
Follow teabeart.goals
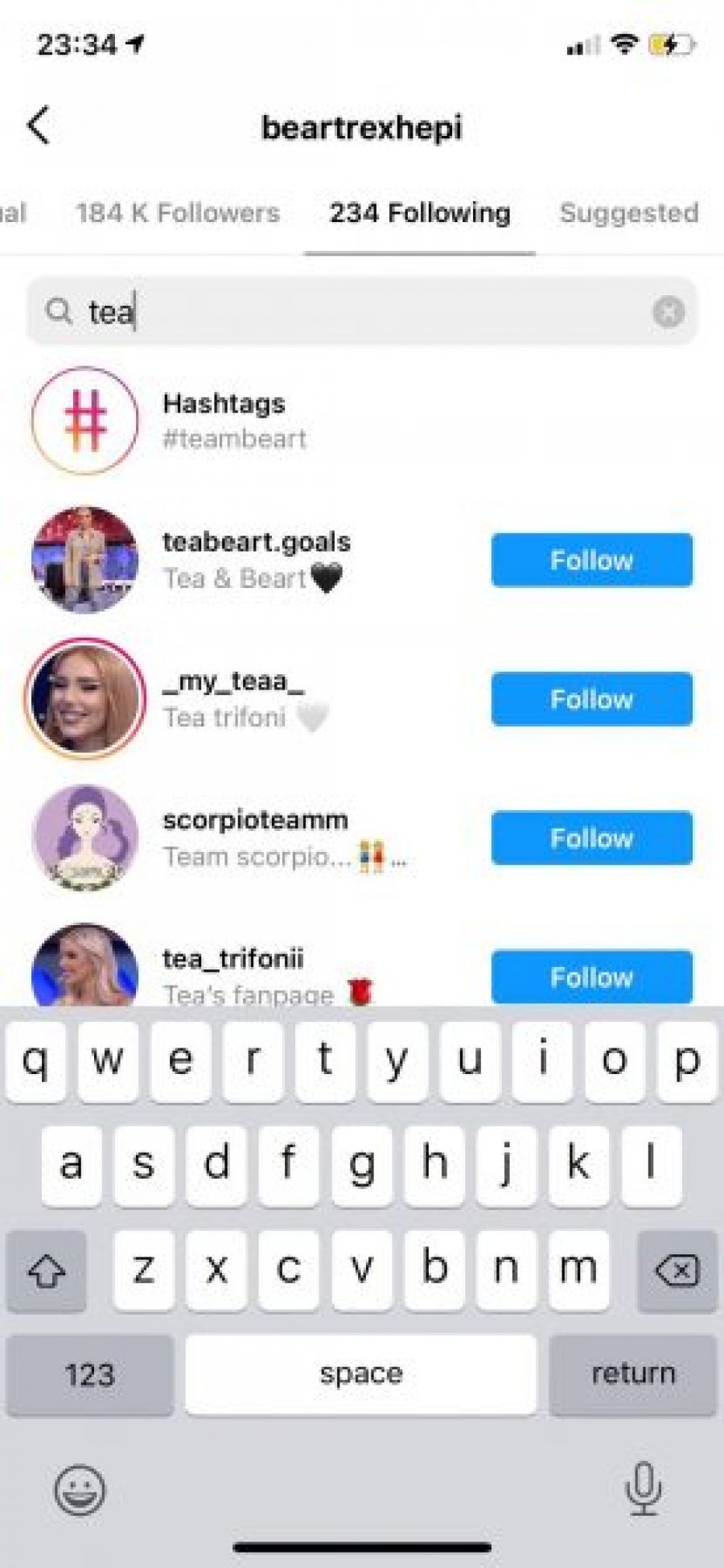[x=591, y=560]
